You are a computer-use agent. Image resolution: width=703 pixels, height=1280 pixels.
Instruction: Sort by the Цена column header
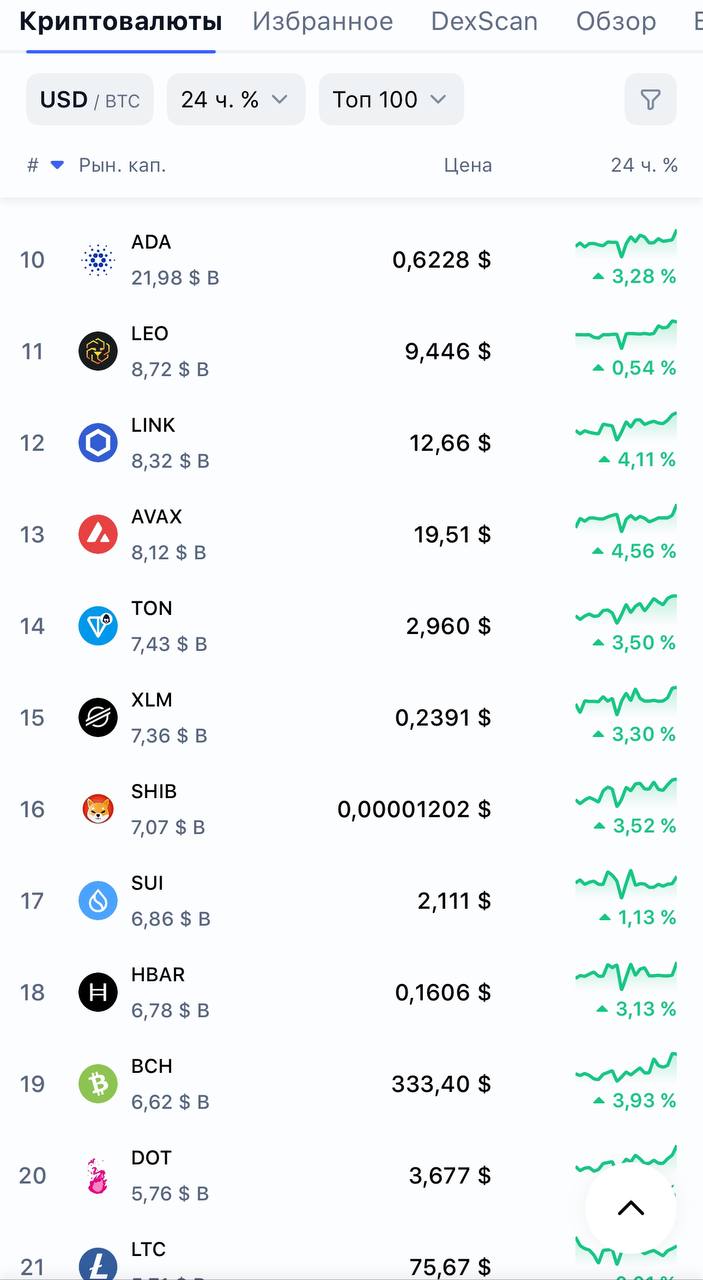[468, 165]
